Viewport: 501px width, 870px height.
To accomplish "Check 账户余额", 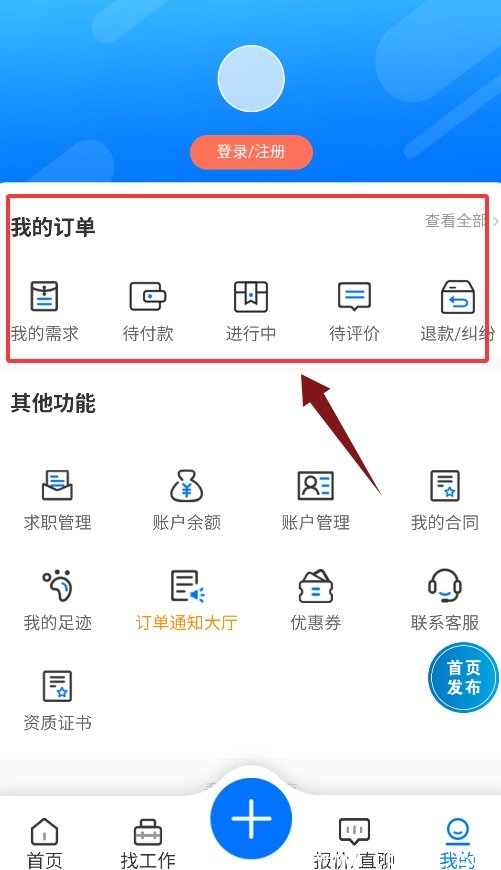I will pyautogui.click(x=186, y=500).
